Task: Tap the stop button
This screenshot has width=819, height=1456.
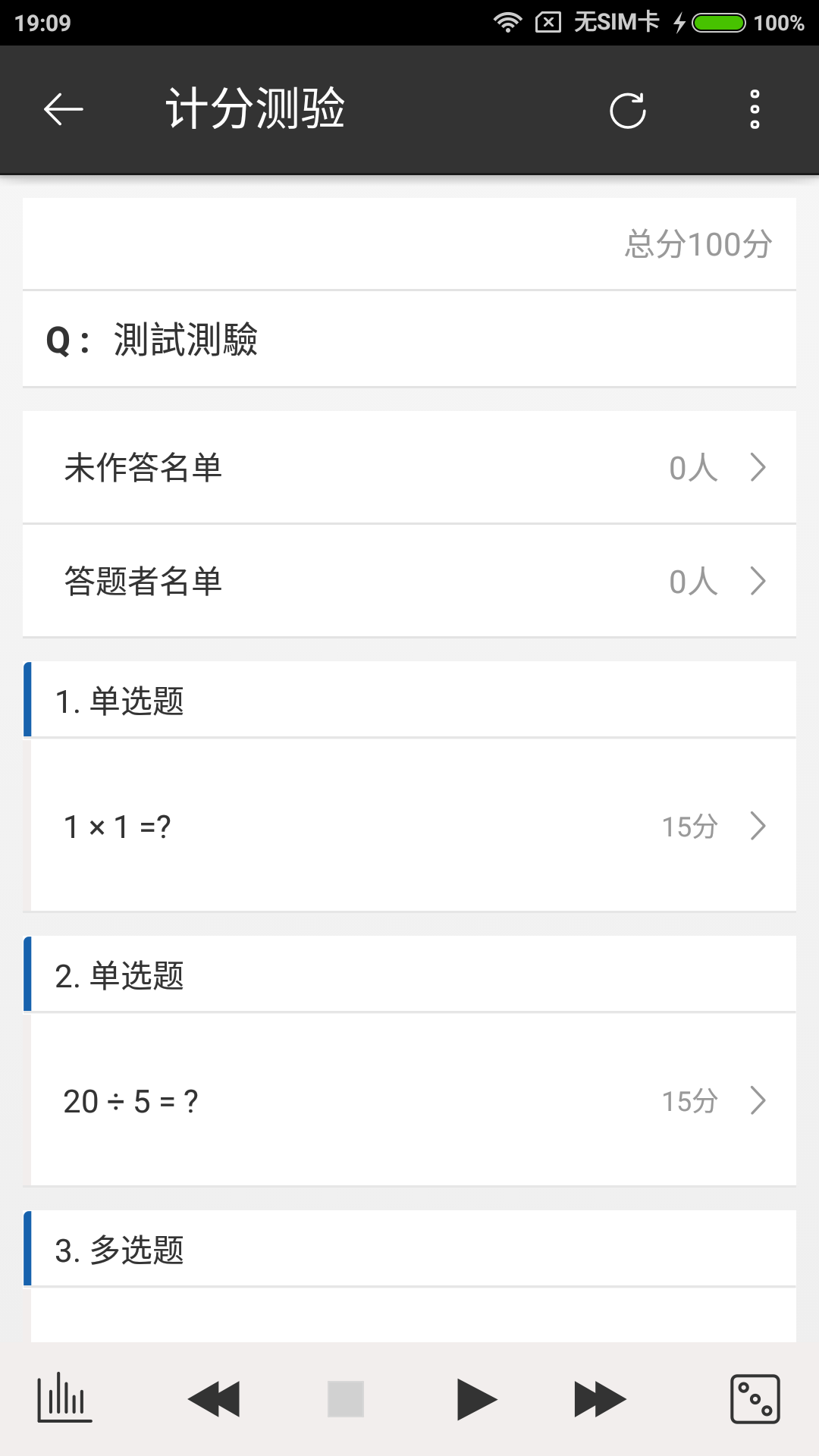Action: (346, 1399)
